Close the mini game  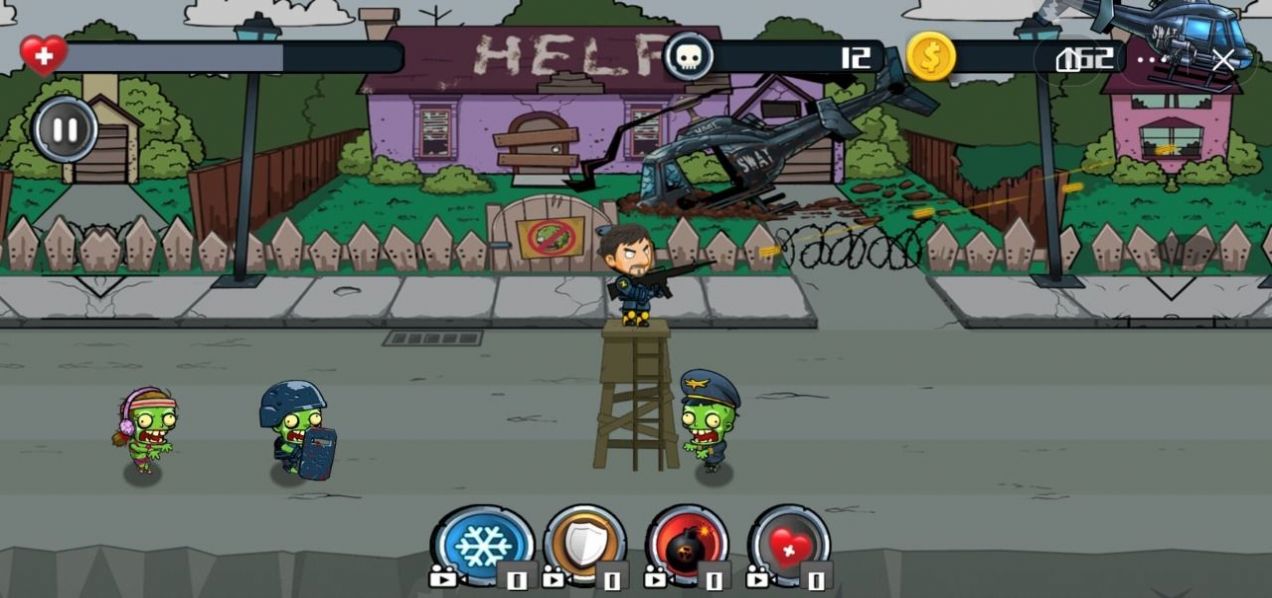(x=1223, y=59)
